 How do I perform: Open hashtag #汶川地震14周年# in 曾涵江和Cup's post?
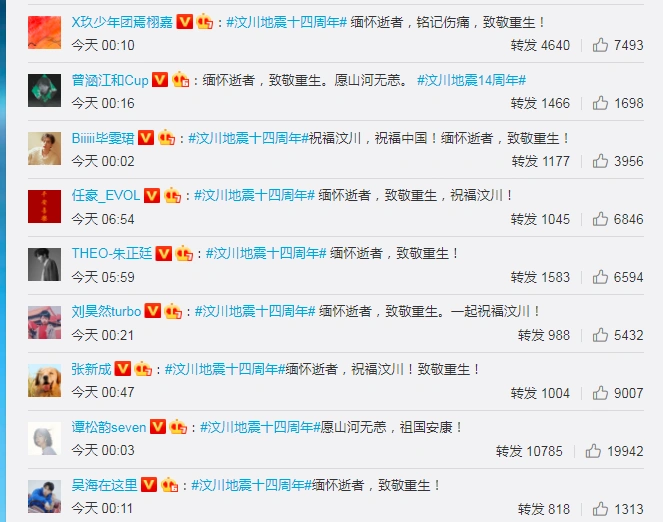point(471,80)
